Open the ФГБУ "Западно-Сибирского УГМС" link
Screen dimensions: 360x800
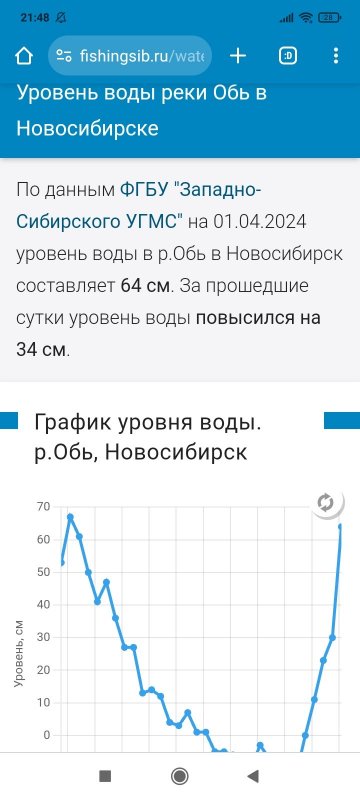(139, 206)
